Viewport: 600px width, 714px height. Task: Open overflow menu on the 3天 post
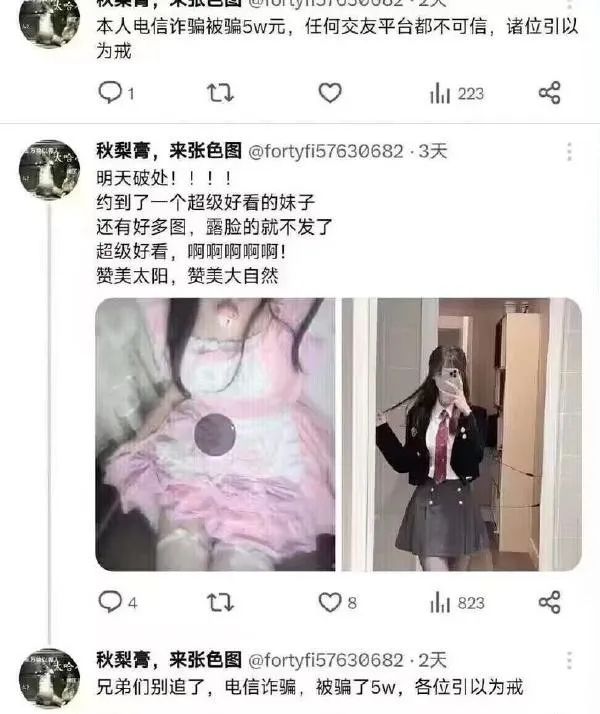click(569, 152)
